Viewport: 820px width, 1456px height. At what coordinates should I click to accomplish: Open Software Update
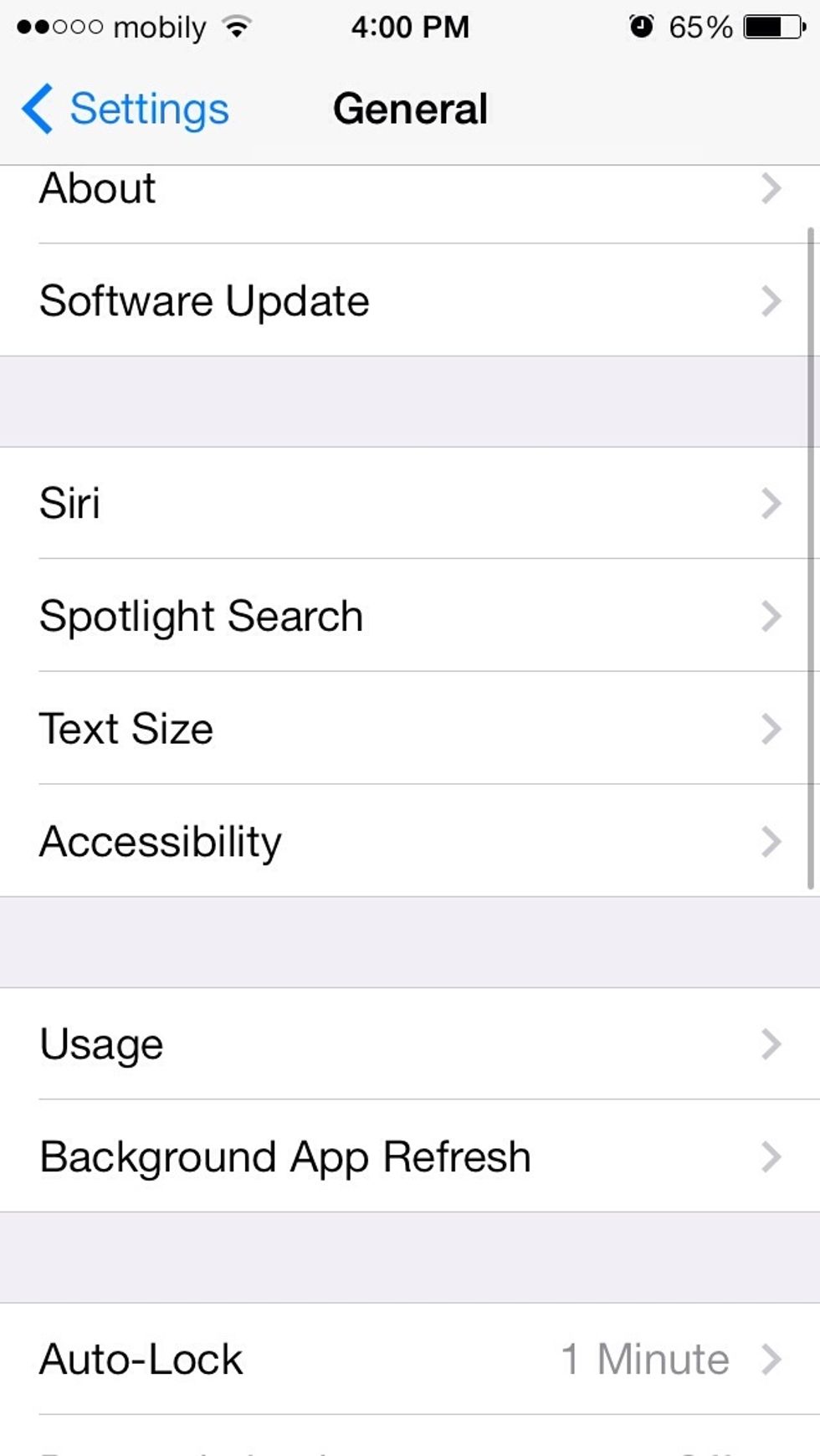[x=410, y=300]
